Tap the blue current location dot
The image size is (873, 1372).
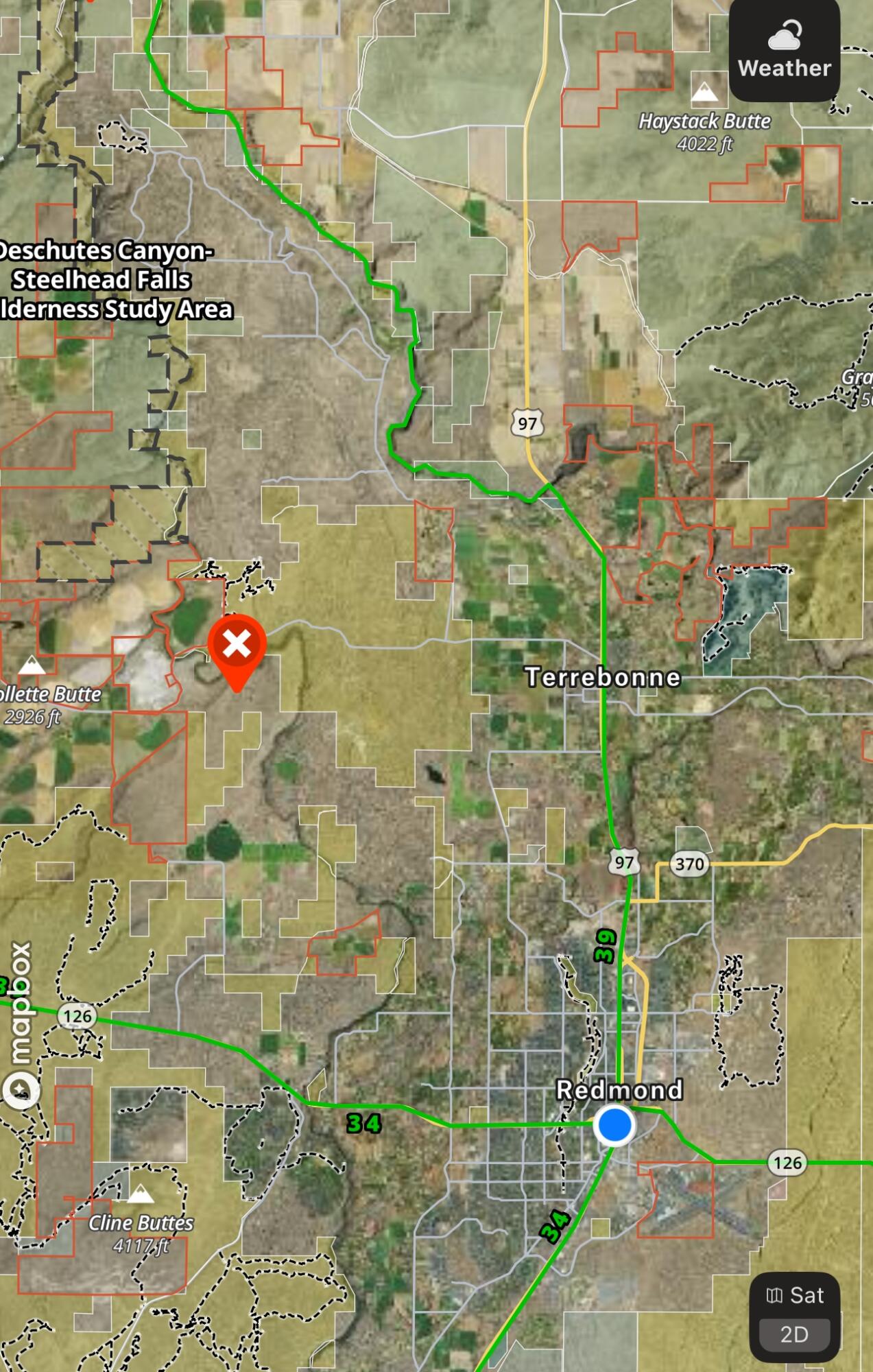(614, 1125)
